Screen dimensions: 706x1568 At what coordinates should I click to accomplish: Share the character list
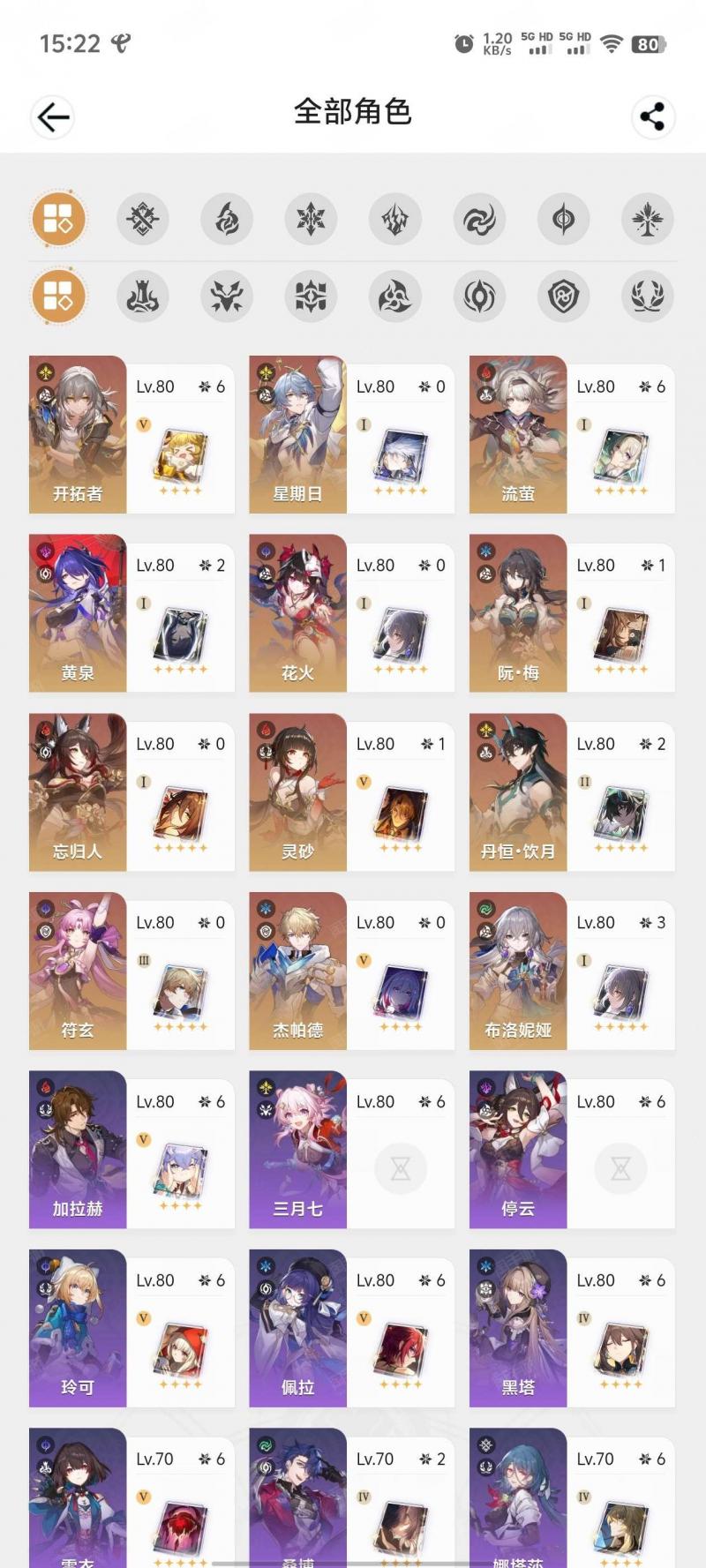[x=653, y=116]
